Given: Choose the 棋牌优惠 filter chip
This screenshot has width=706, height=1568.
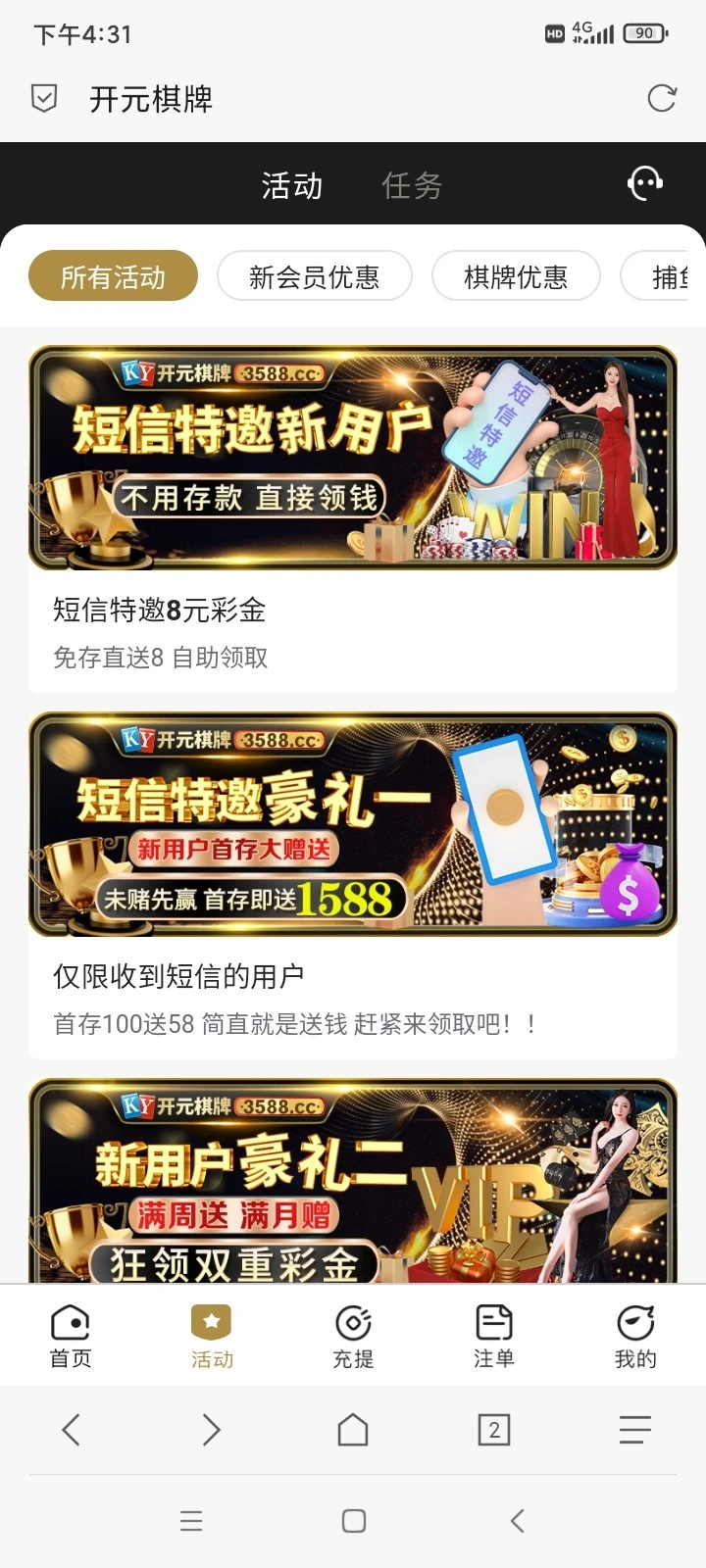Looking at the screenshot, I should click(x=516, y=277).
